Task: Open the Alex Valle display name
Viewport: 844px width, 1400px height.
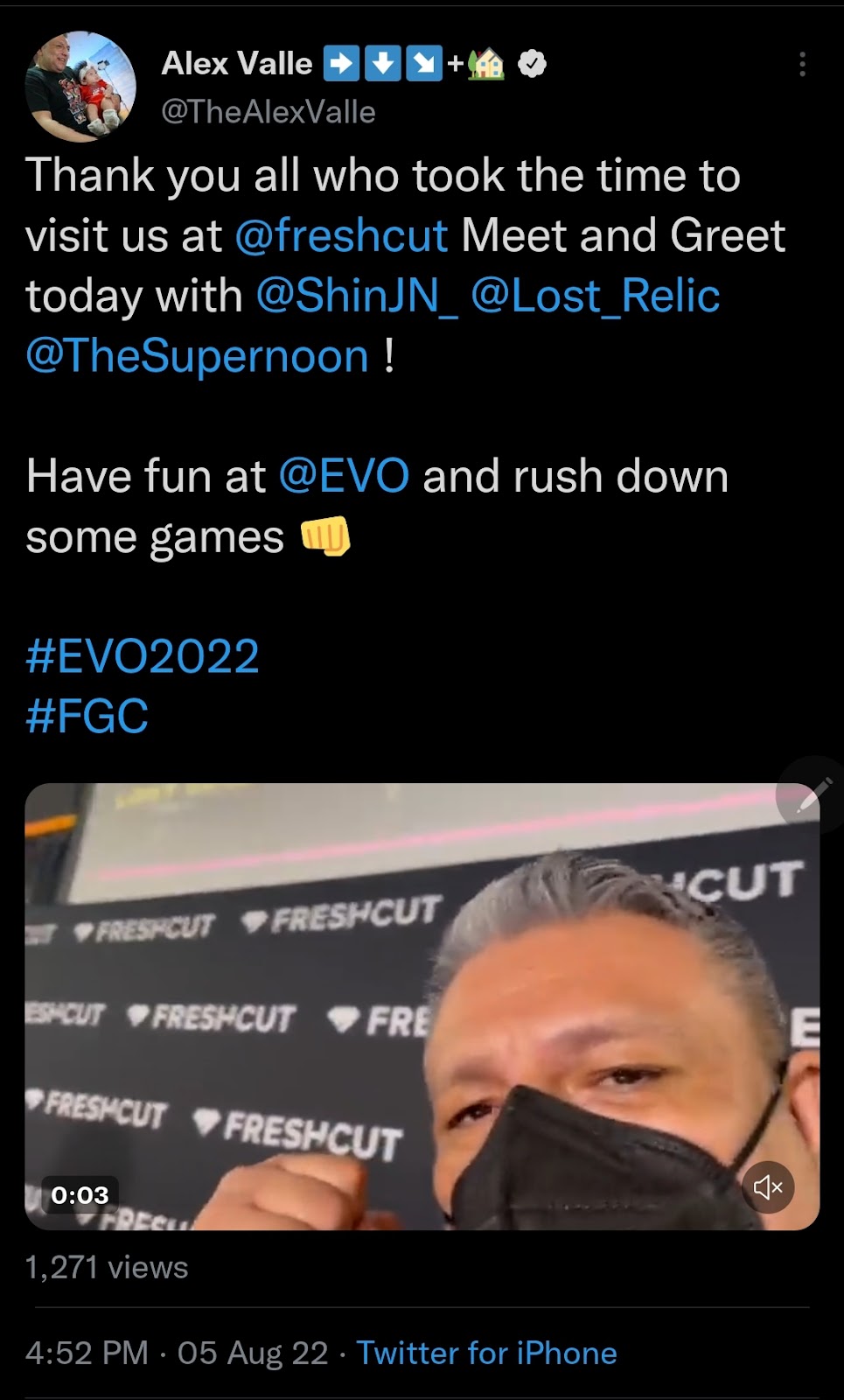Action: coord(237,64)
